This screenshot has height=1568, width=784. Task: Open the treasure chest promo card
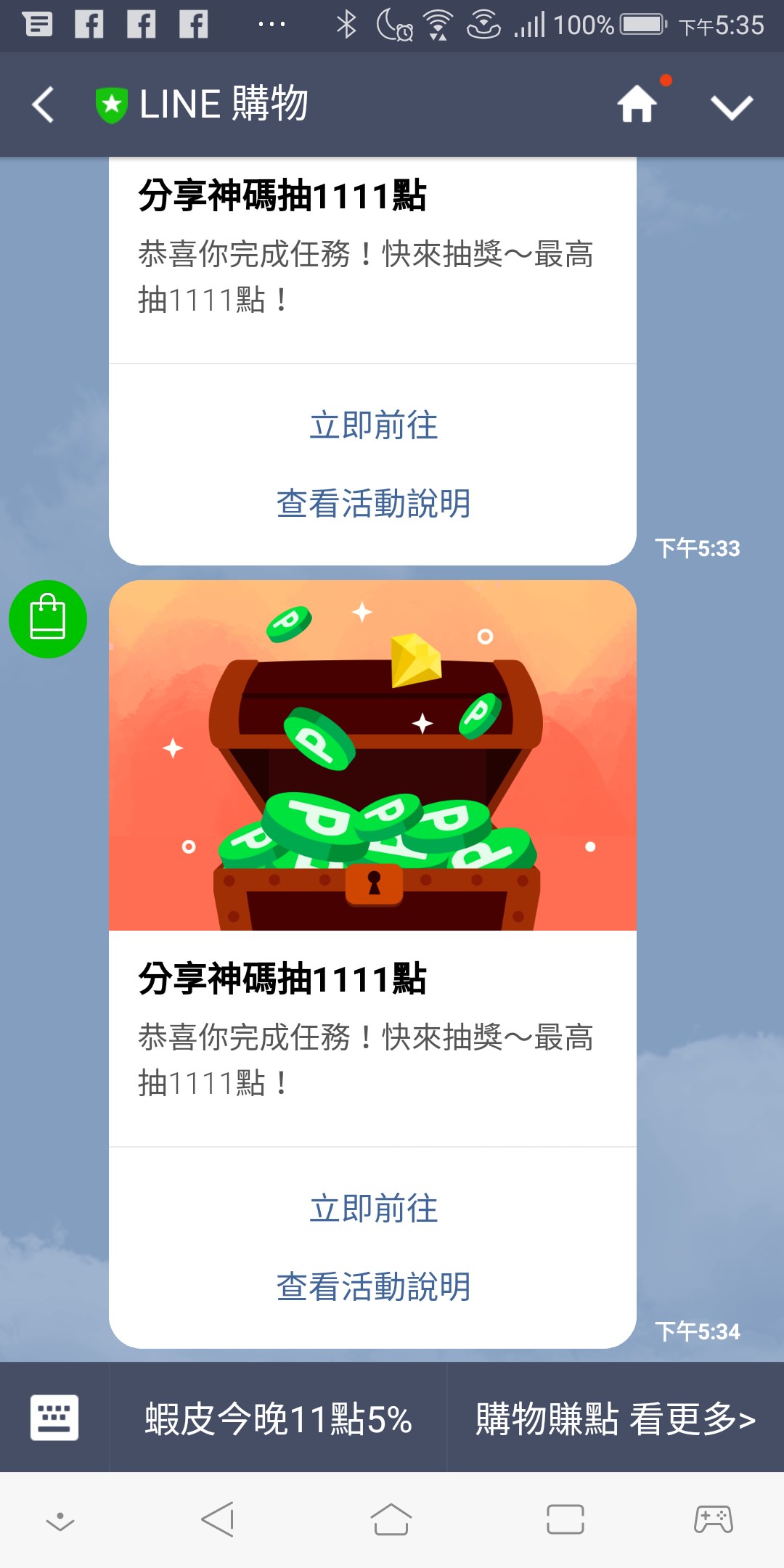(x=372, y=755)
